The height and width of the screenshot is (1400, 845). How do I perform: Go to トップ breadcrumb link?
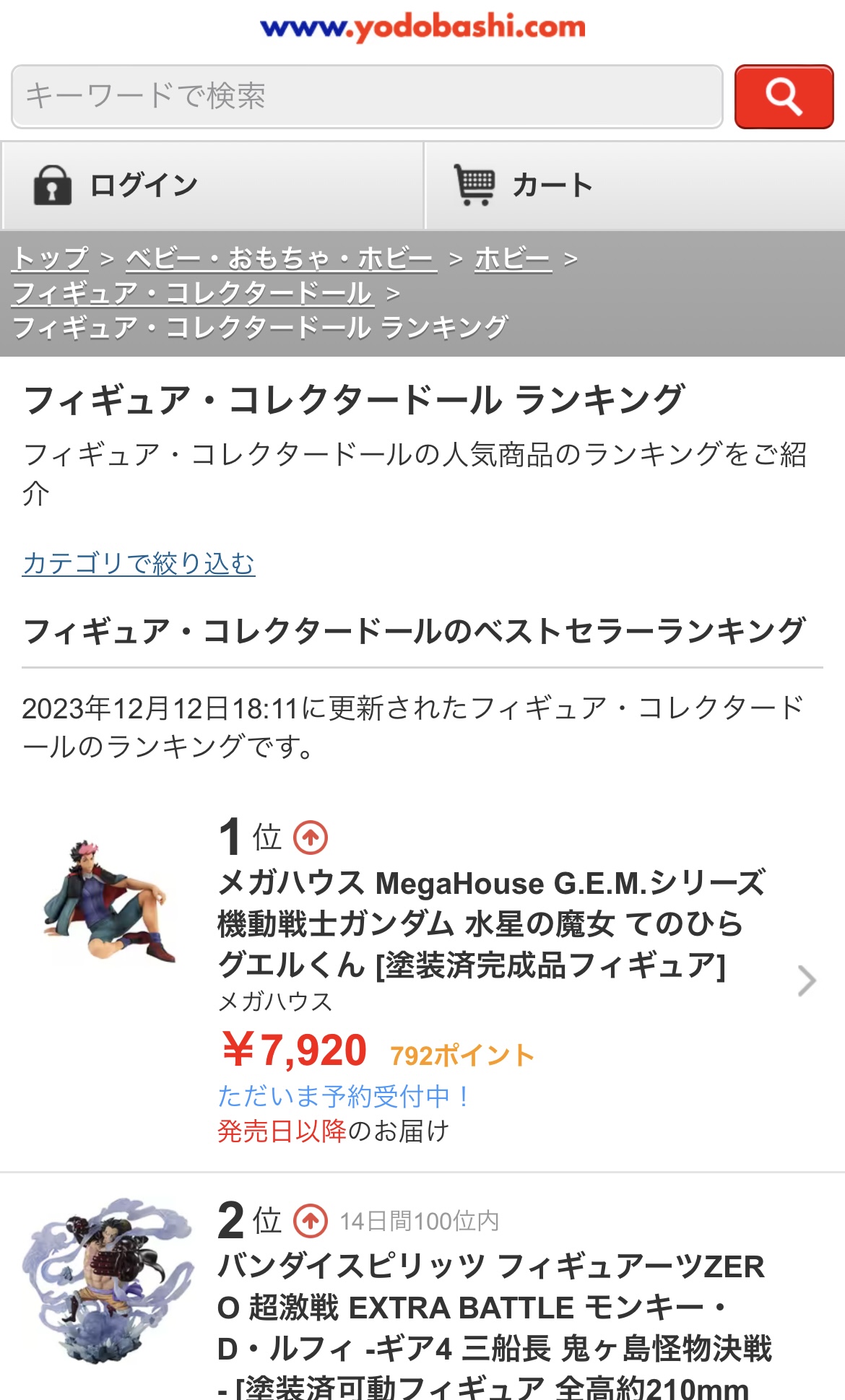click(x=51, y=258)
